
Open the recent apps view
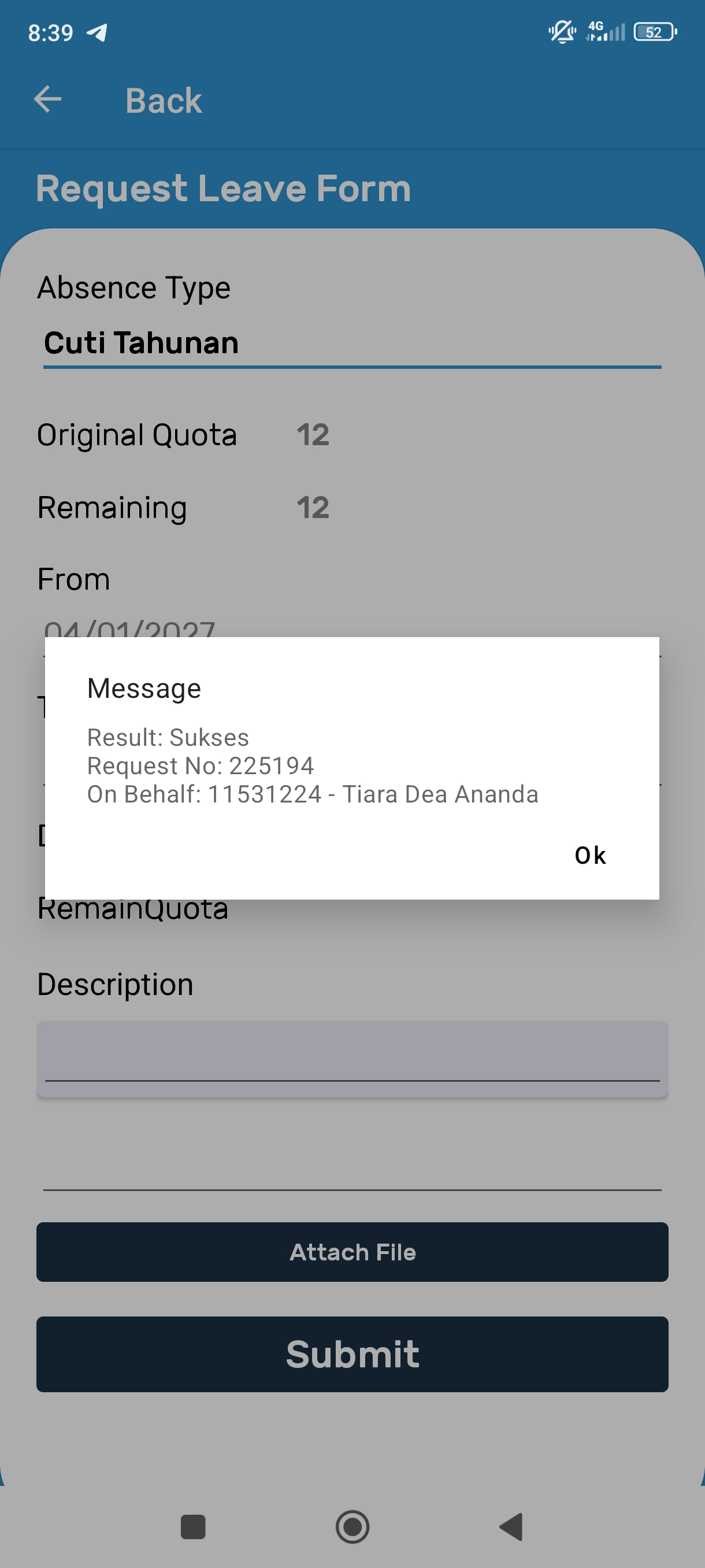click(x=193, y=1526)
